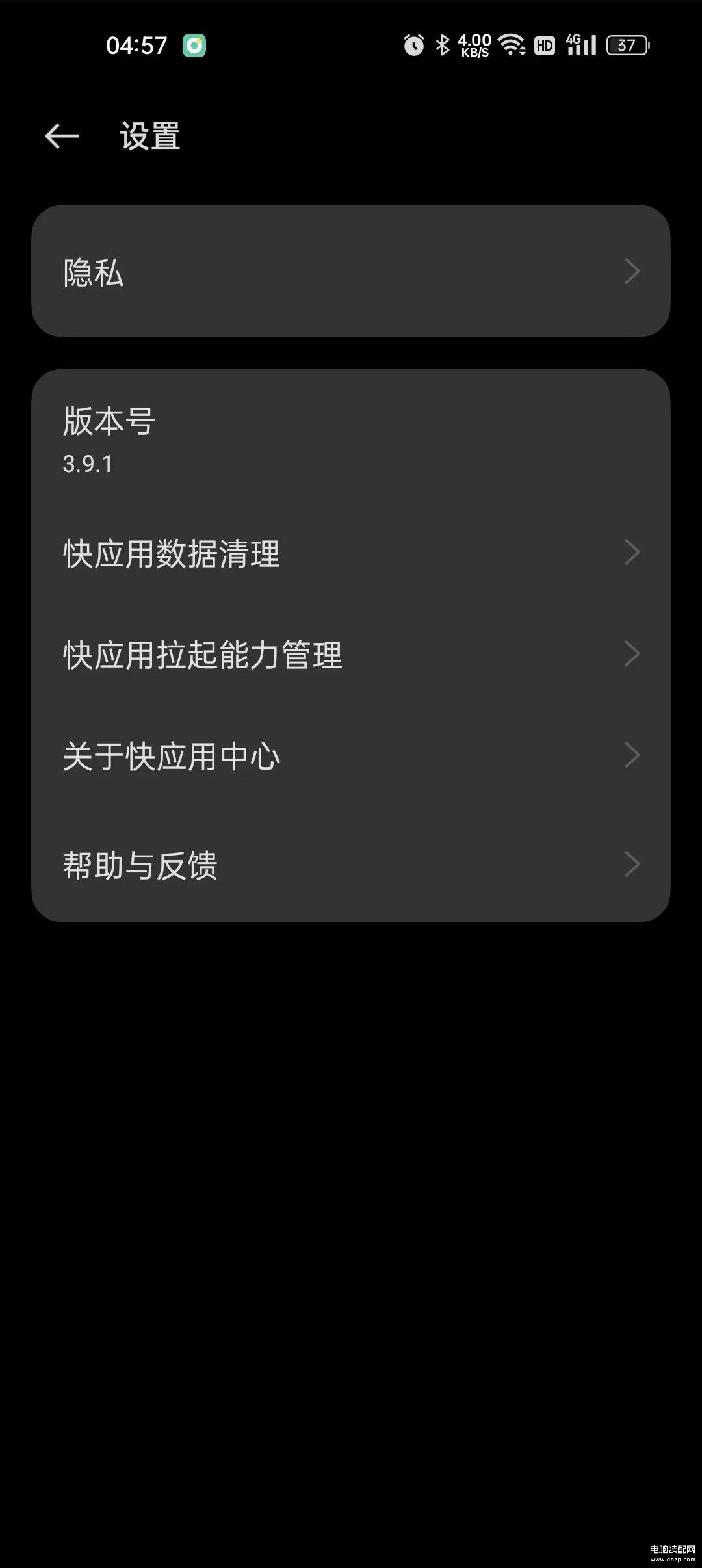702x1568 pixels.
Task: Open 帮助与反馈
Action: (x=350, y=865)
